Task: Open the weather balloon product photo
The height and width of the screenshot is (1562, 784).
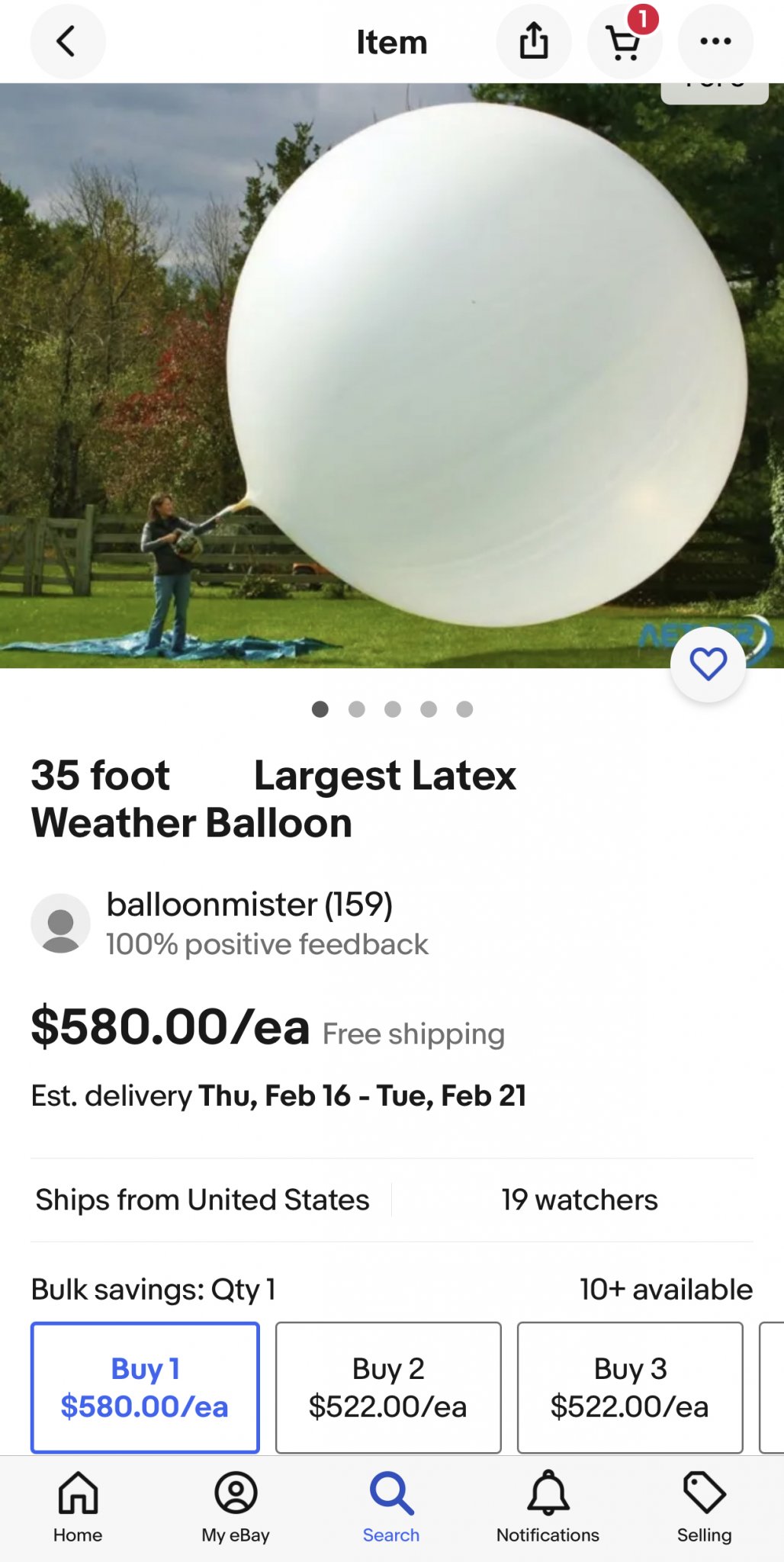Action: pyautogui.click(x=392, y=375)
